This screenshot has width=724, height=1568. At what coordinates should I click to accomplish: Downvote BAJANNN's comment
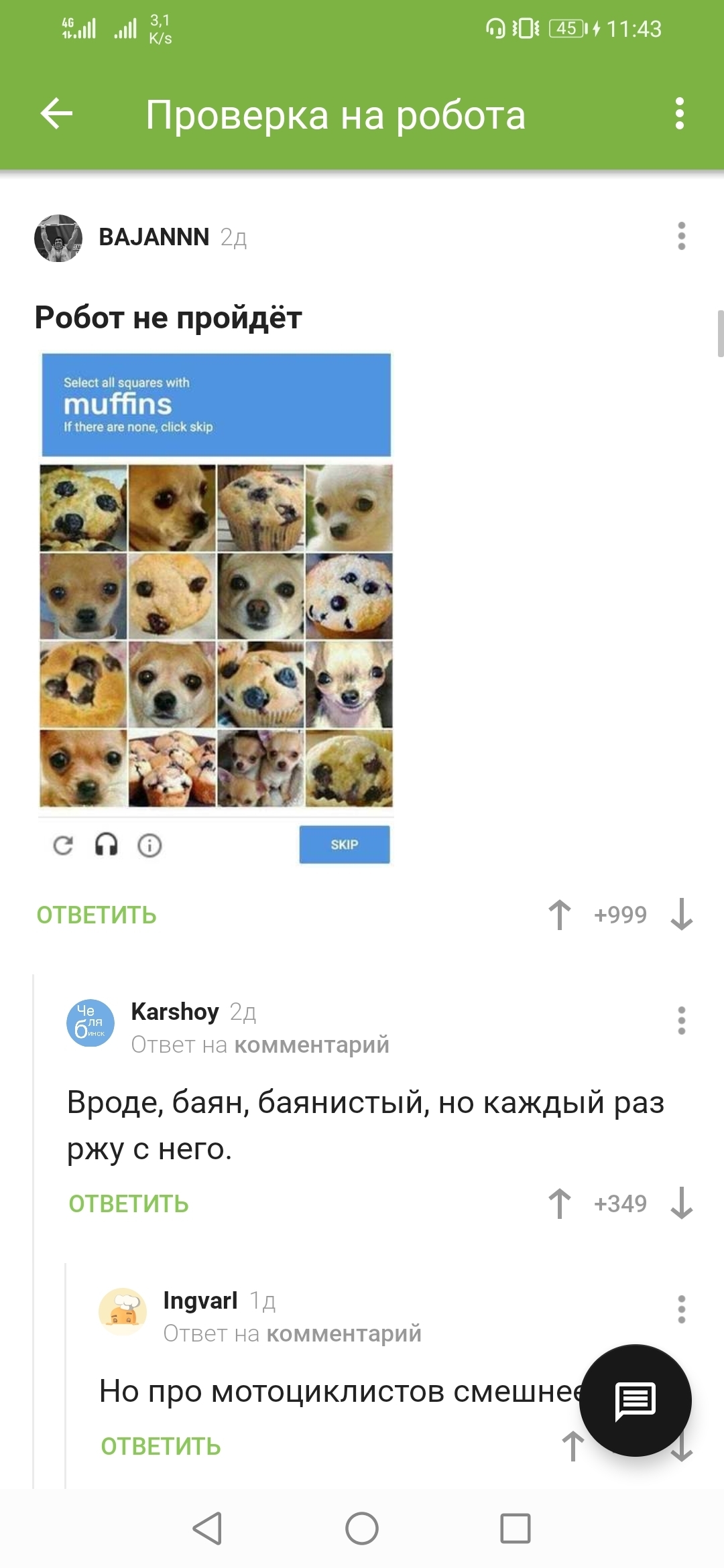[x=681, y=915]
